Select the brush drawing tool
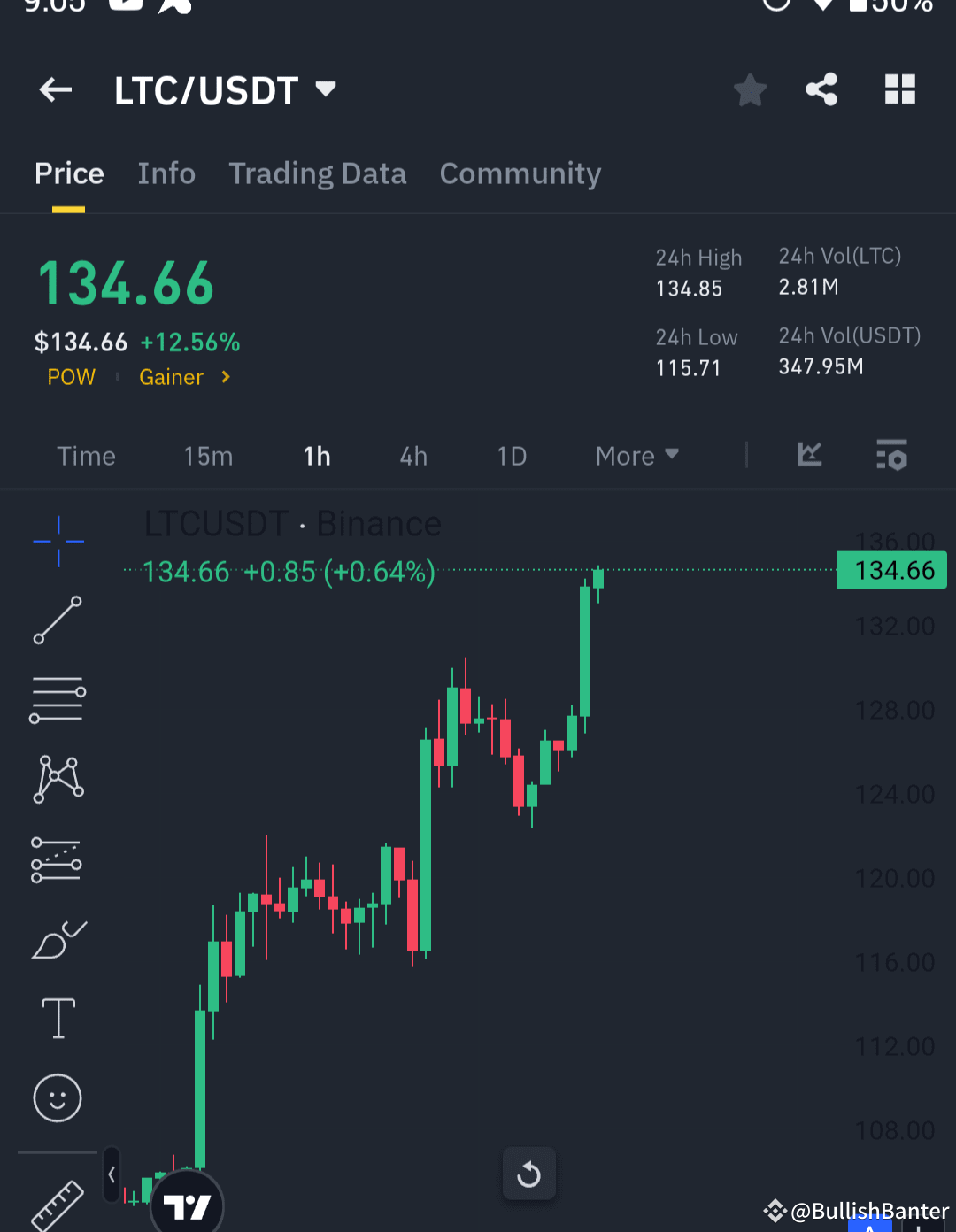This screenshot has width=956, height=1232. pos(57,940)
